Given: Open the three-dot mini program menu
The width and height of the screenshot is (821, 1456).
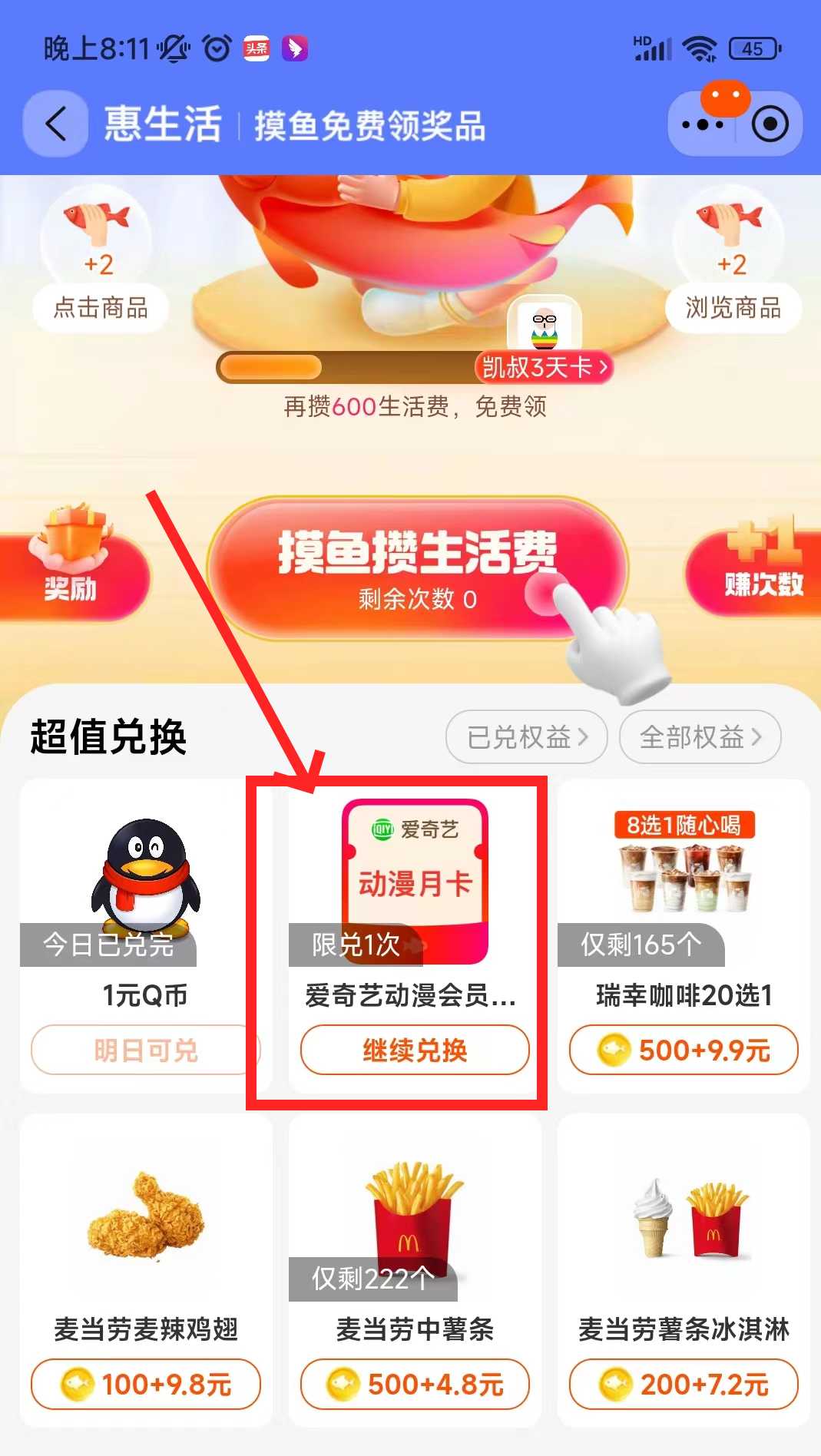Looking at the screenshot, I should (703, 124).
